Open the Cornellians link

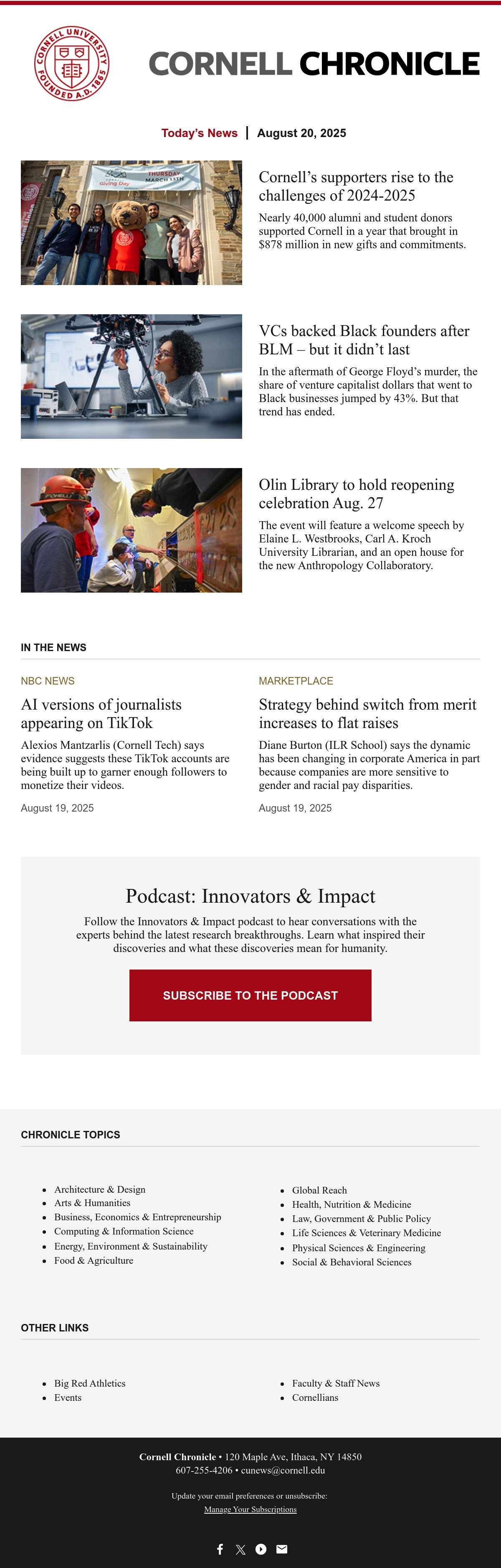315,1397
